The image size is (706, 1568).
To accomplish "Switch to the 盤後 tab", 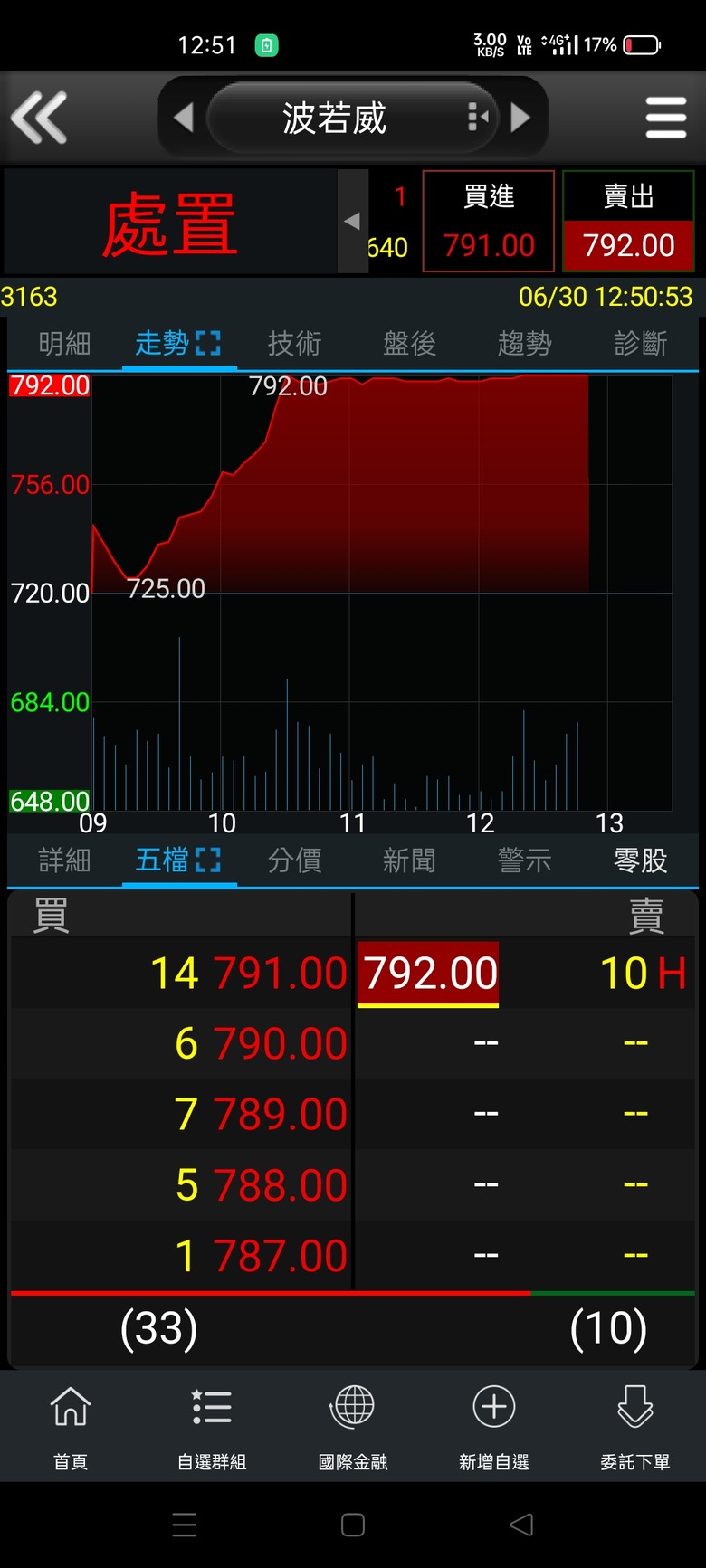I will pos(409,343).
